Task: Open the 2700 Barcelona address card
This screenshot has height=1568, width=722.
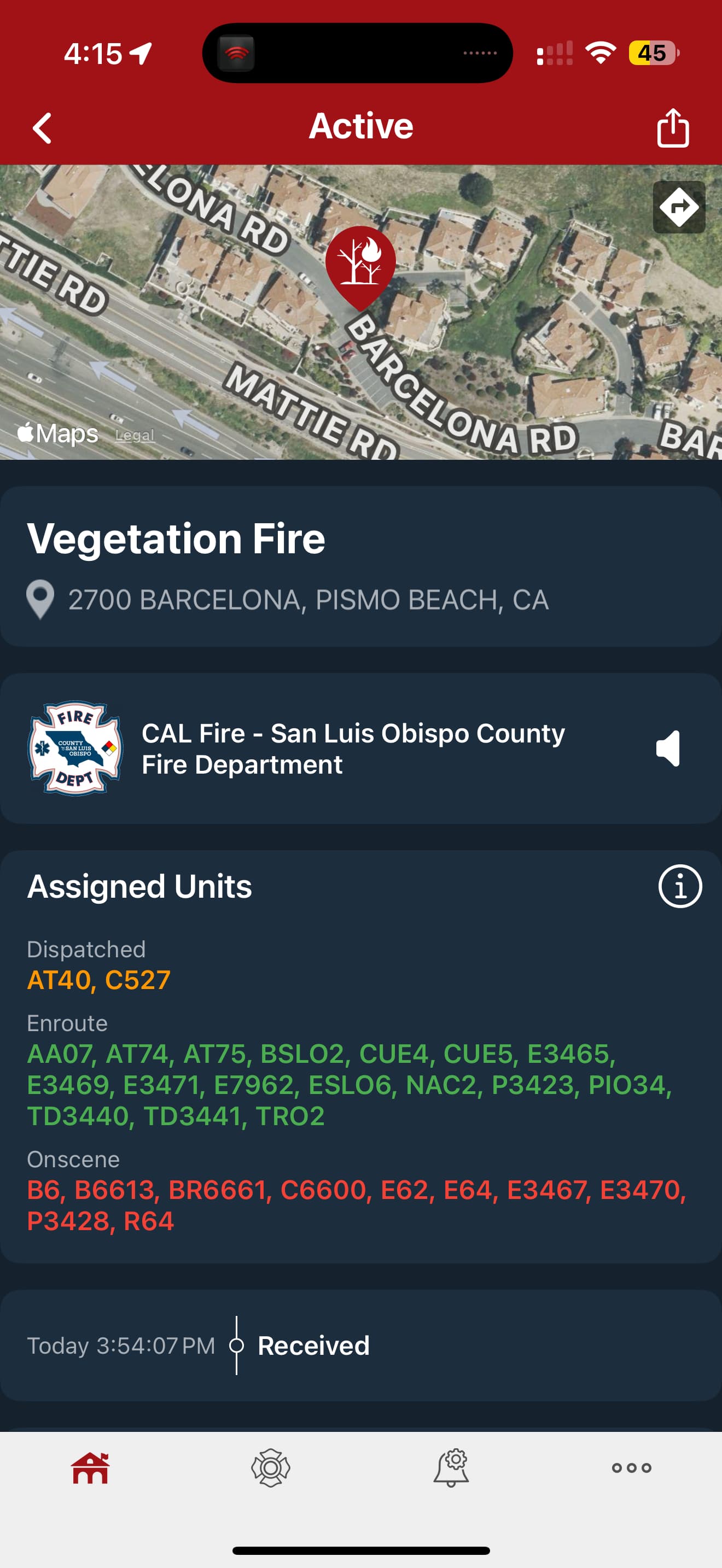Action: pyautogui.click(x=361, y=566)
